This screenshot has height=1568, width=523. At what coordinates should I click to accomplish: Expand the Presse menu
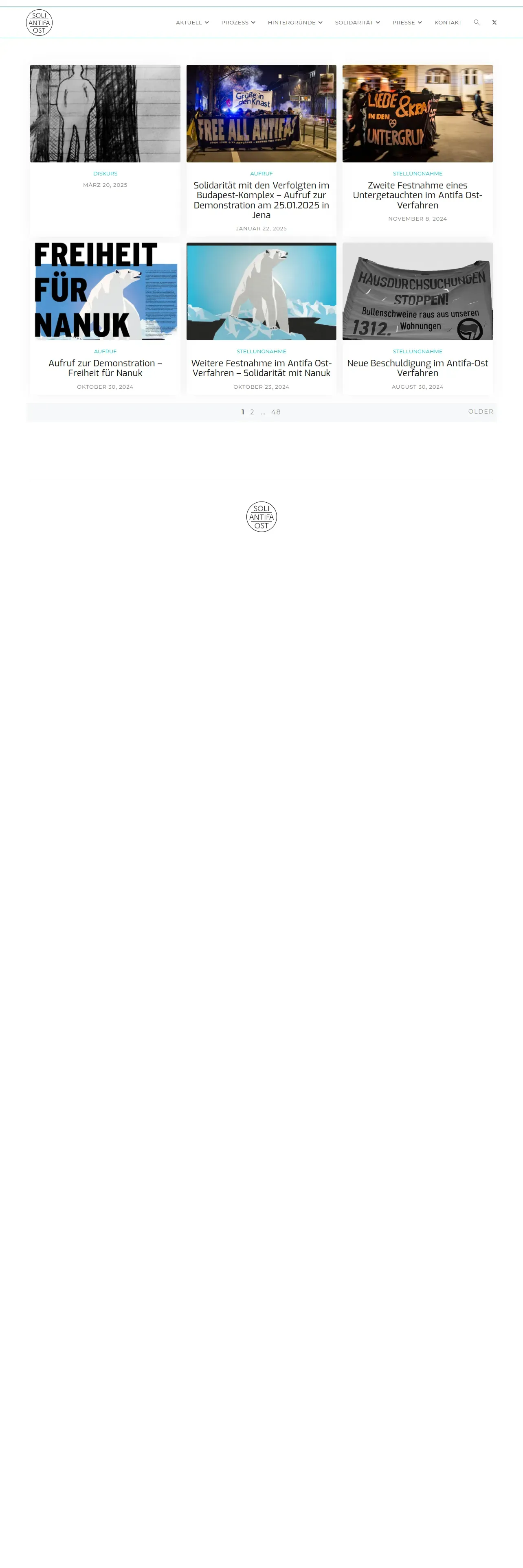coord(407,22)
